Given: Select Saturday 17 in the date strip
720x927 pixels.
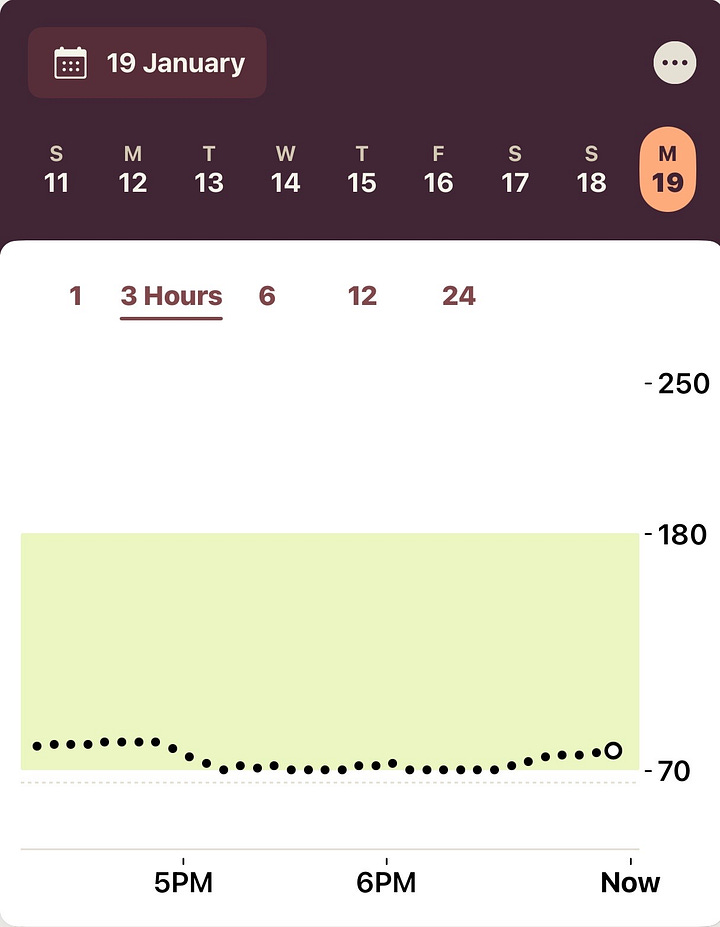Looking at the screenshot, I should pos(515,170).
